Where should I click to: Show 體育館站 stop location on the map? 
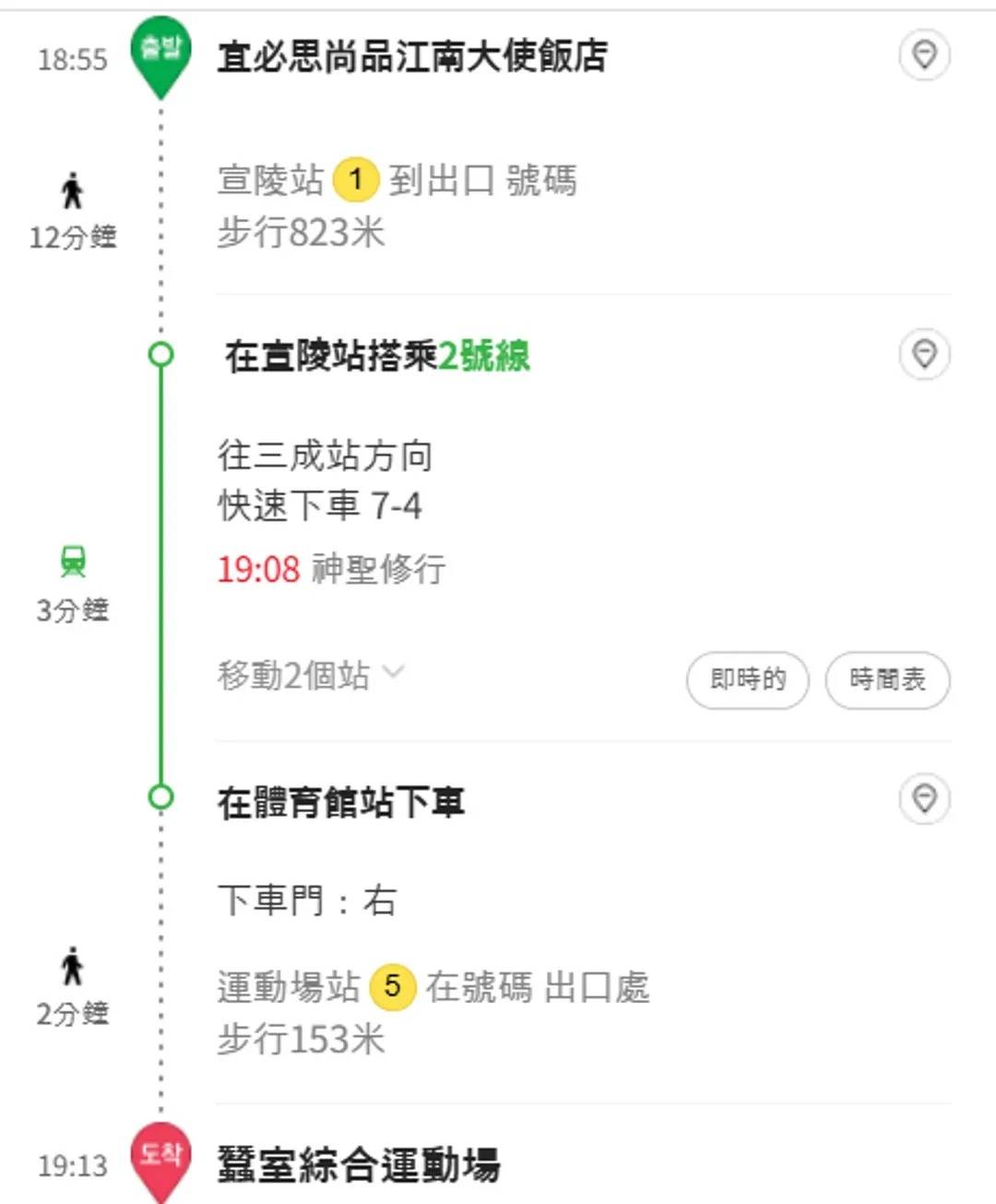click(925, 800)
